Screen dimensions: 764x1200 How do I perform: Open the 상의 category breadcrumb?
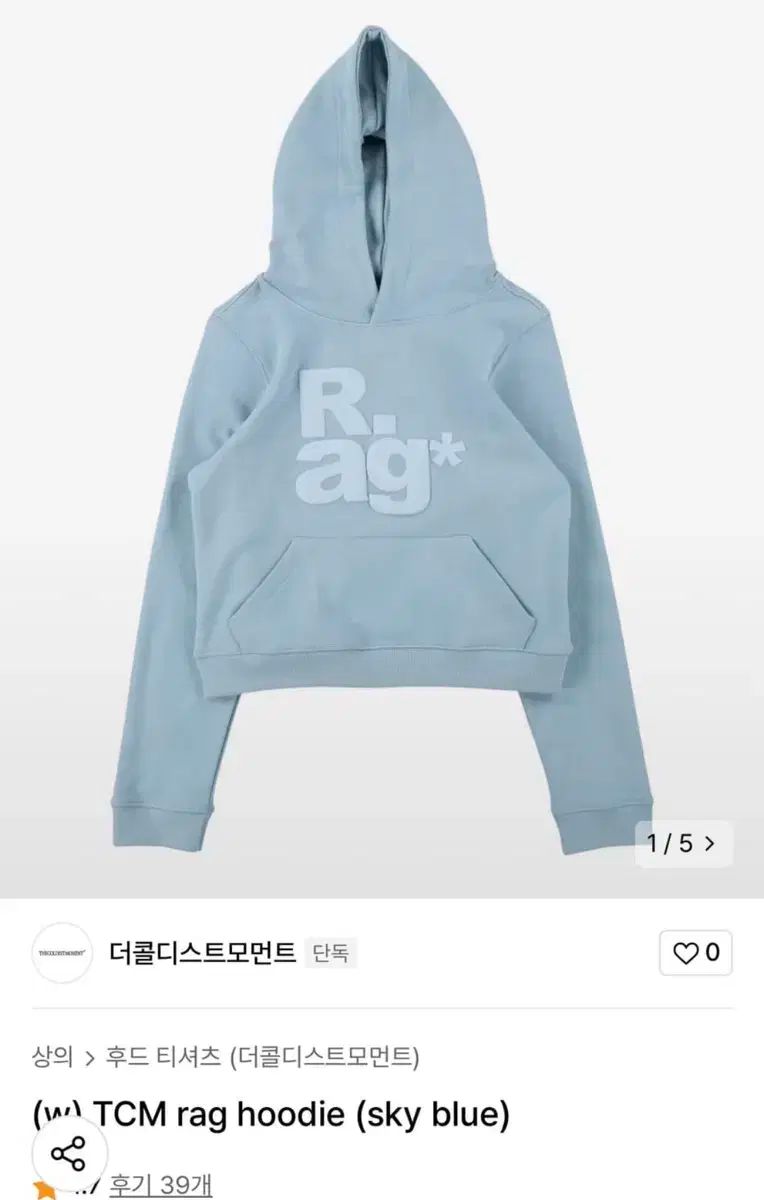(53, 1057)
